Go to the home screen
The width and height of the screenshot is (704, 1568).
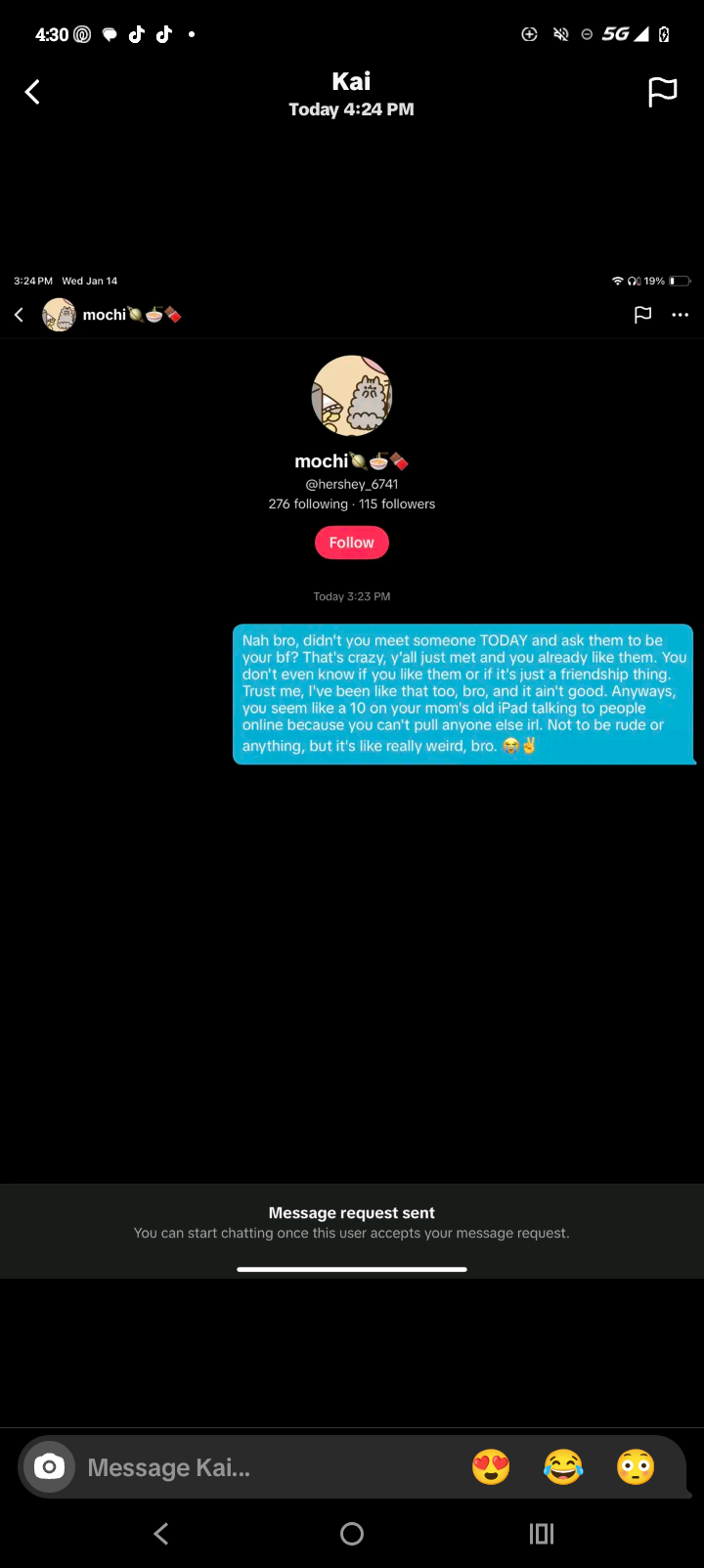[352, 1534]
